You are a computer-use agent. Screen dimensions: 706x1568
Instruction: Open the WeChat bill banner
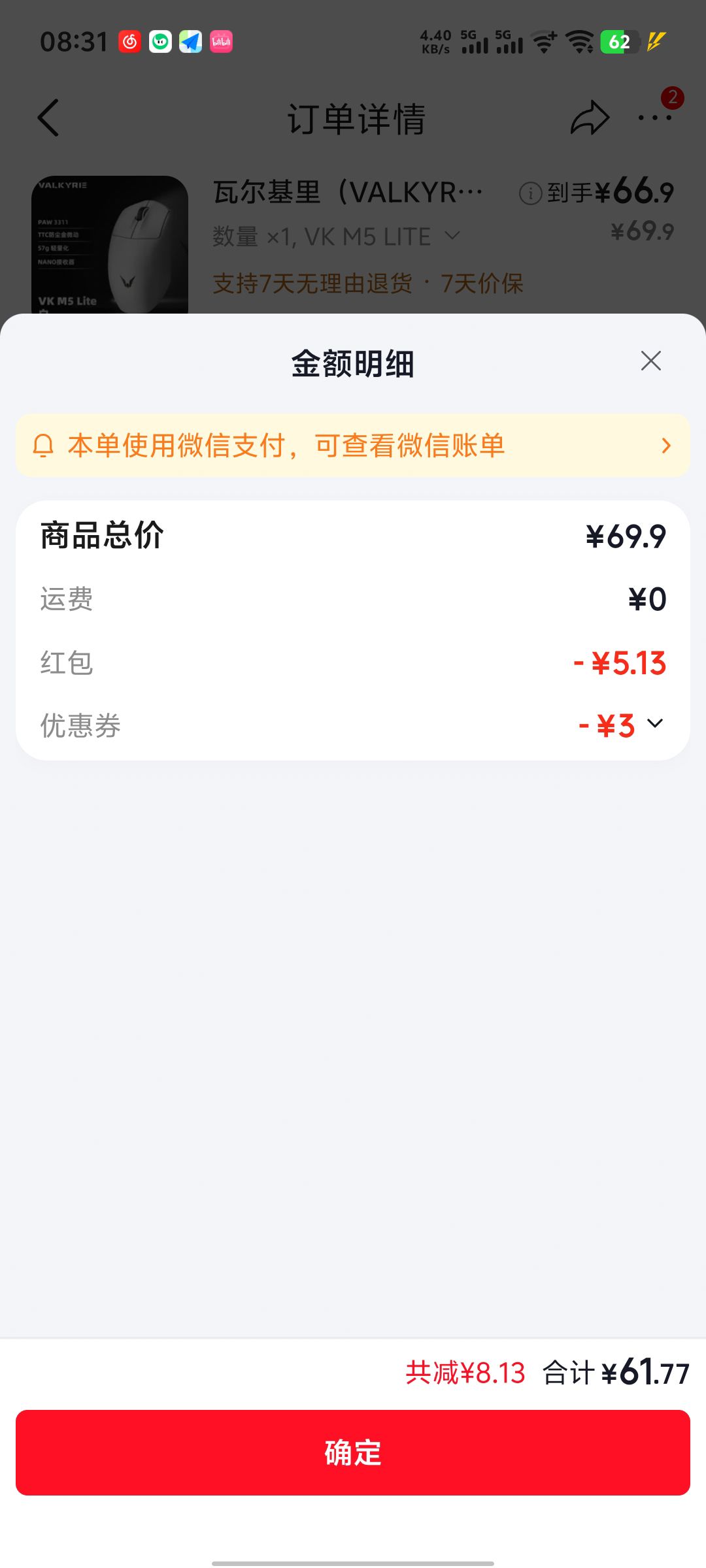[353, 445]
